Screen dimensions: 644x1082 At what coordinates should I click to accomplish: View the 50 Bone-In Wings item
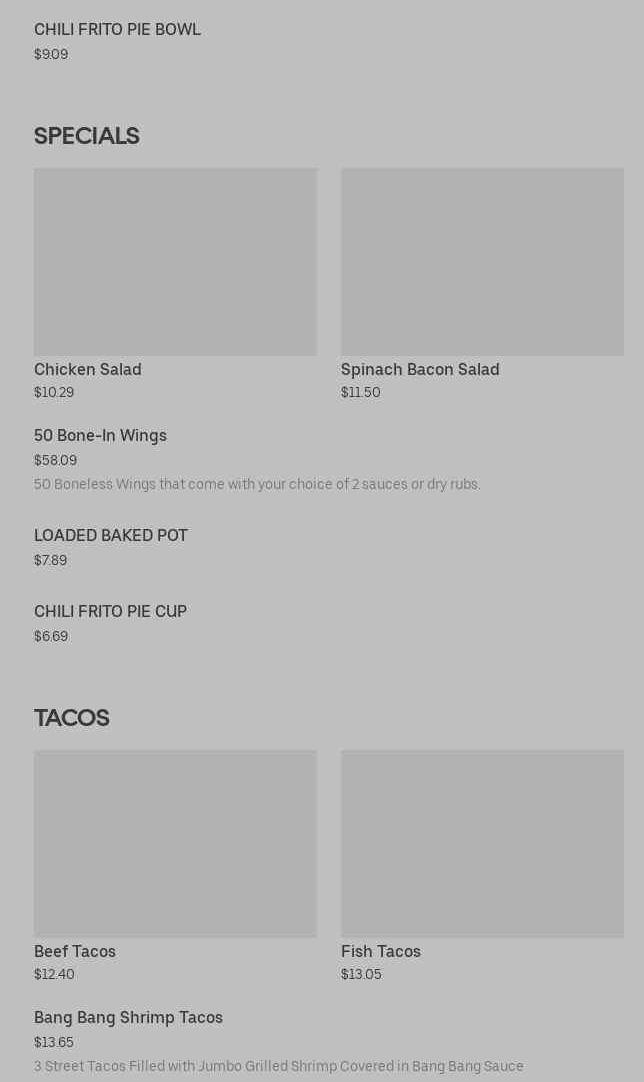click(100, 436)
